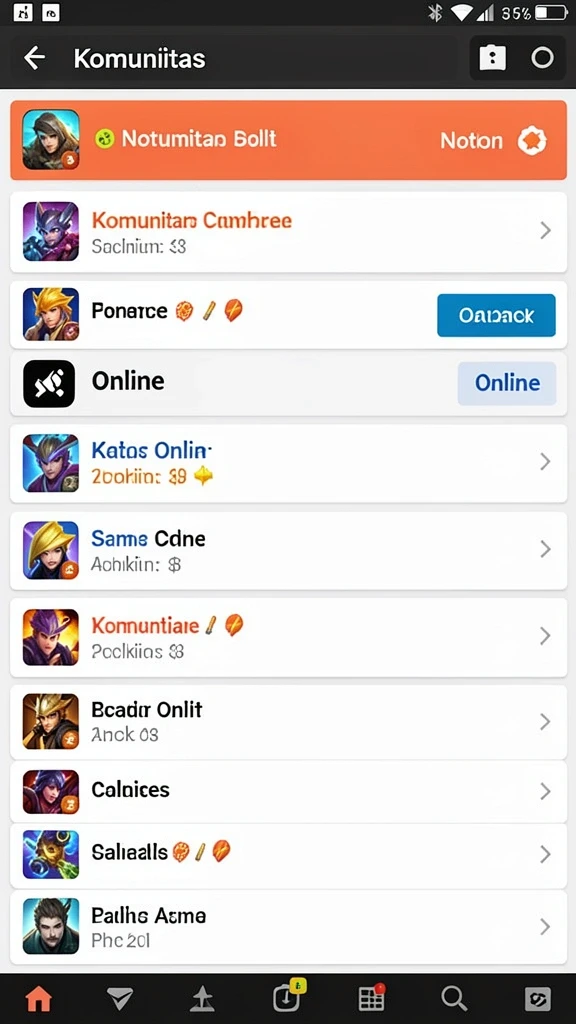The width and height of the screenshot is (576, 1024).
Task: Select the Salaalls row
Action: click(288, 854)
